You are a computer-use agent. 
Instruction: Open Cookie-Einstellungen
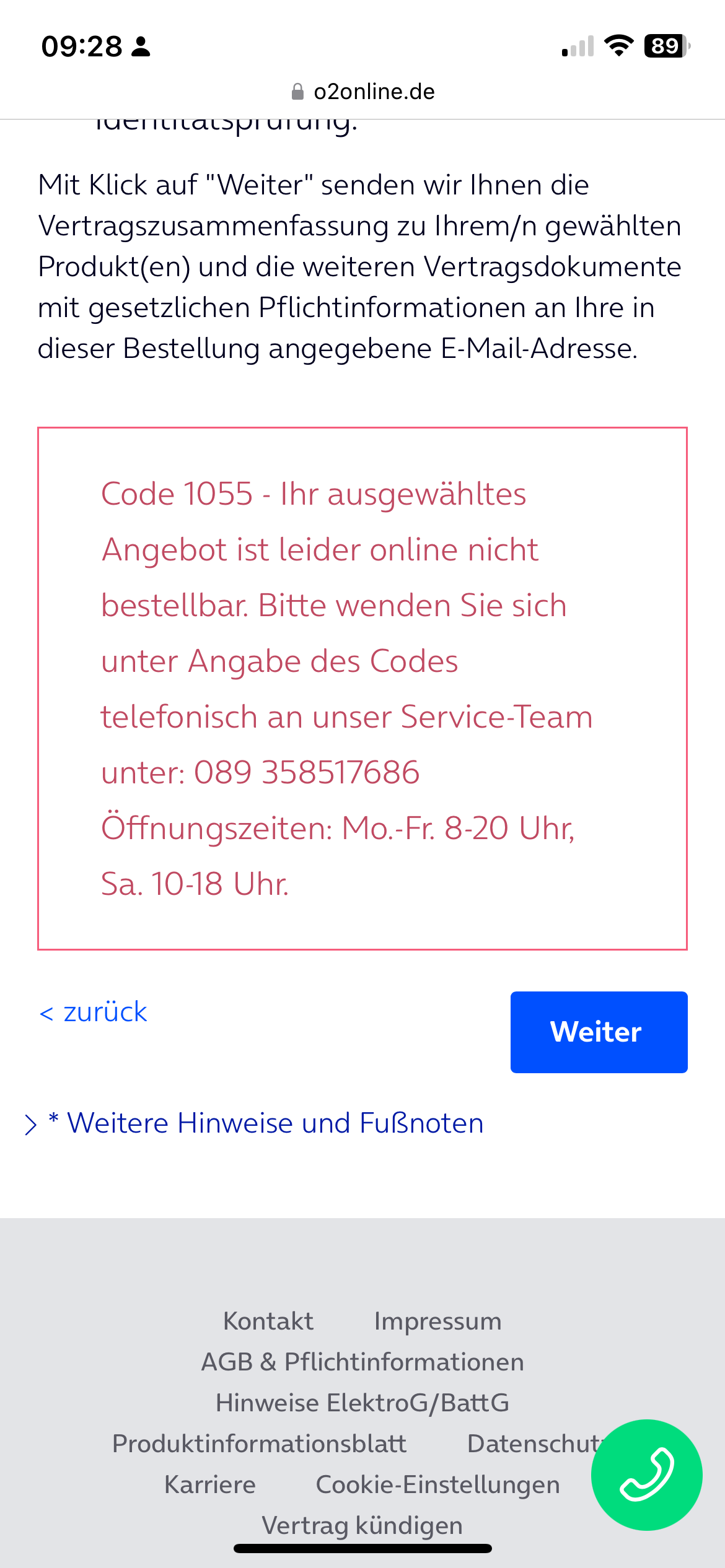[x=437, y=1485]
